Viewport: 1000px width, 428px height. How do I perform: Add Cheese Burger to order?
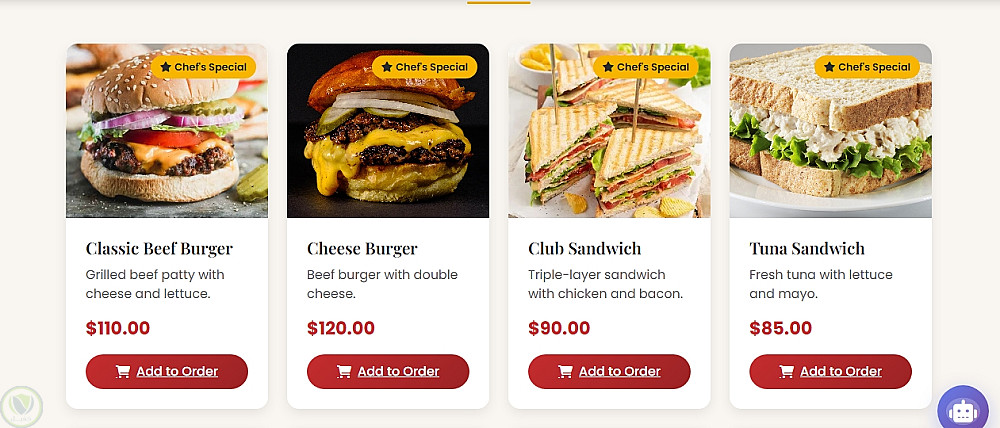[388, 371]
